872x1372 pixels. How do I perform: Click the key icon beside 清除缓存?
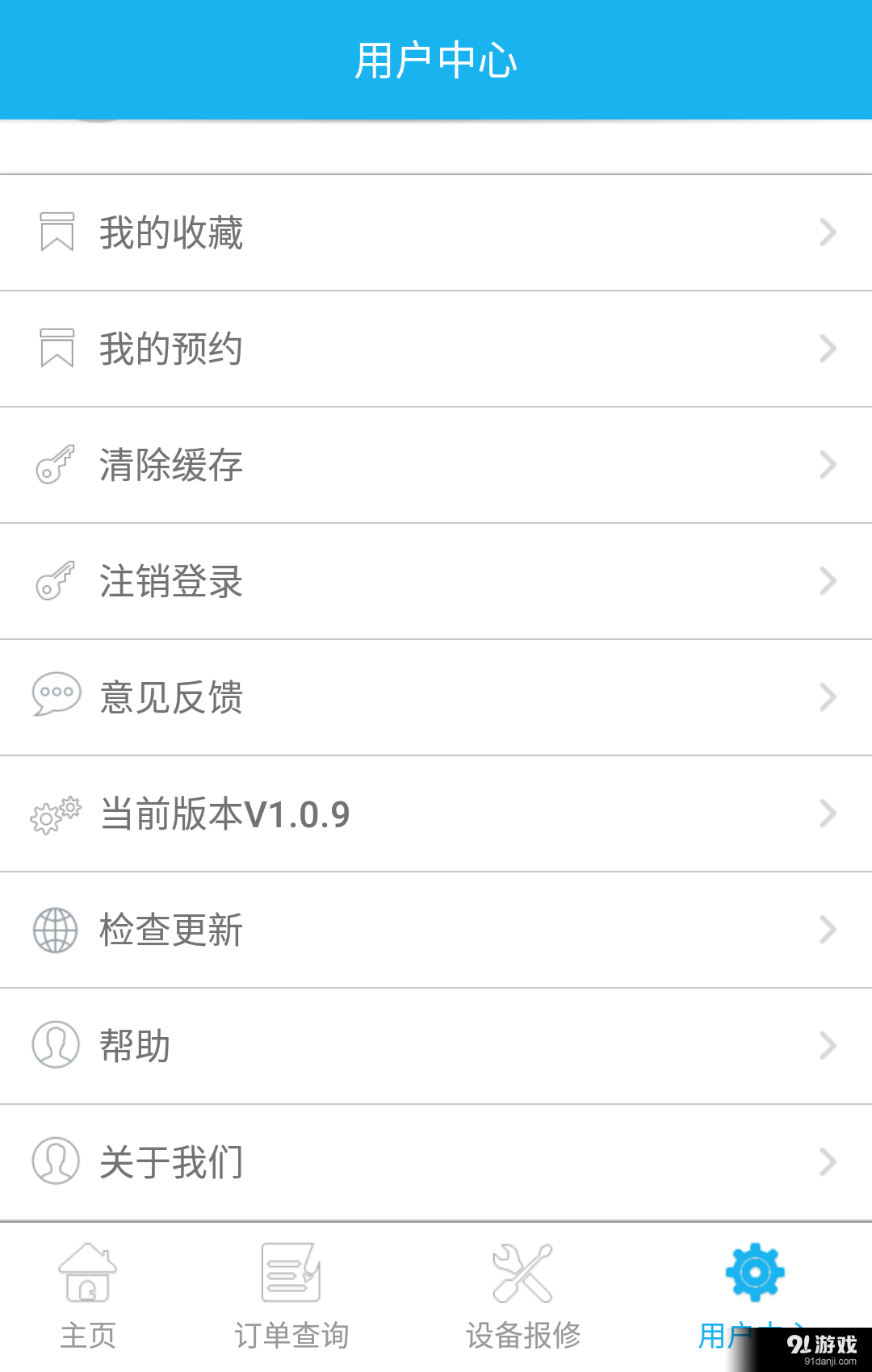click(x=55, y=465)
